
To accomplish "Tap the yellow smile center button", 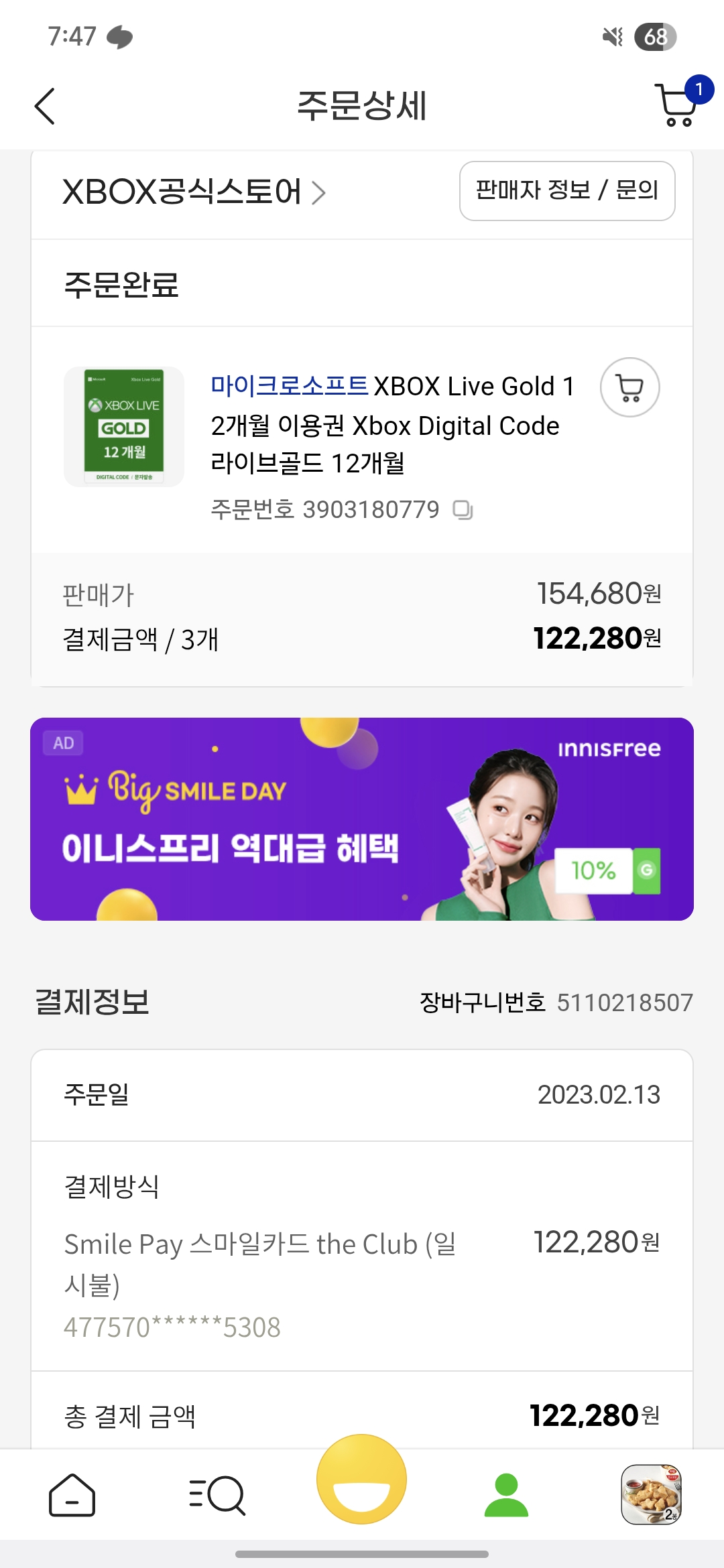I will 362,1480.
